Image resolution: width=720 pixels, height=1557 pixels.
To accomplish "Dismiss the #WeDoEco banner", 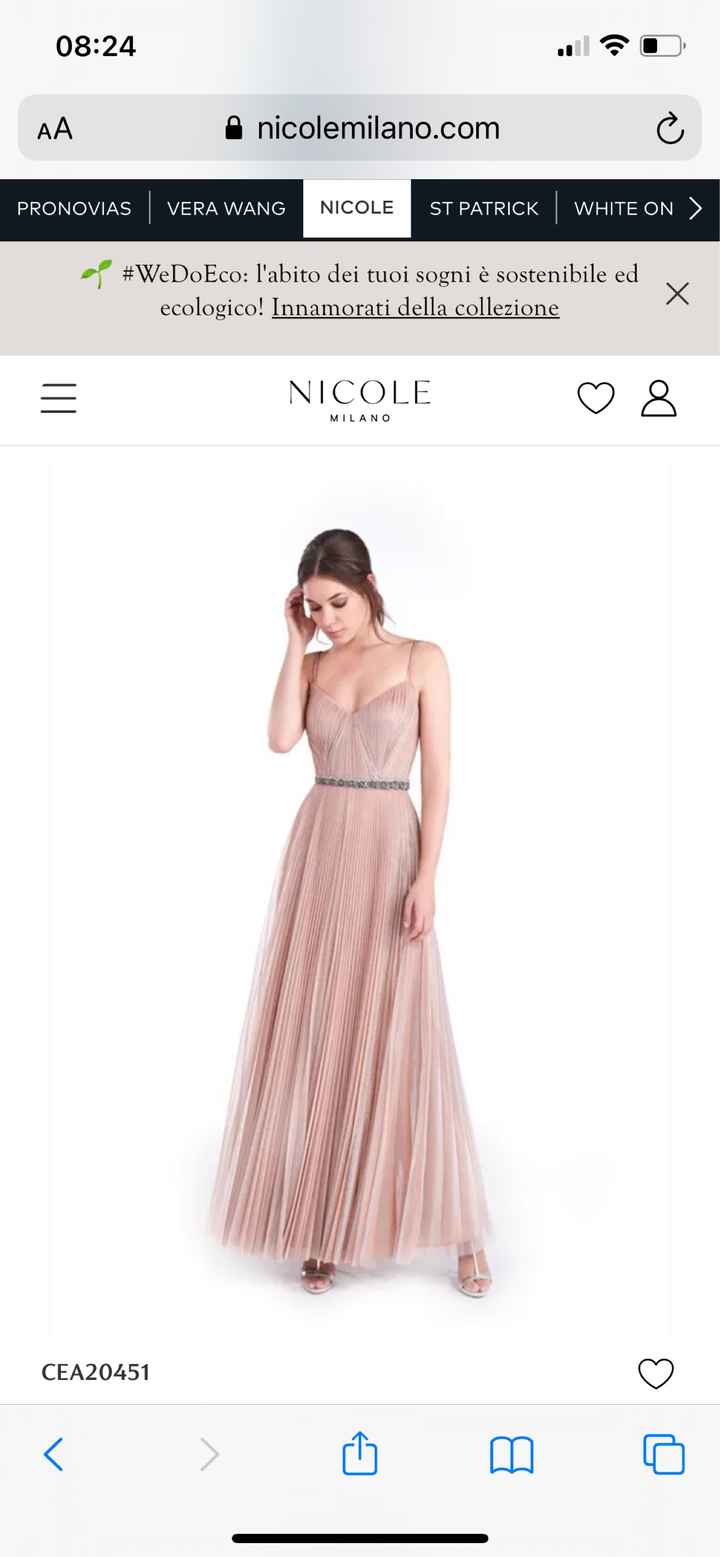I will pyautogui.click(x=677, y=293).
